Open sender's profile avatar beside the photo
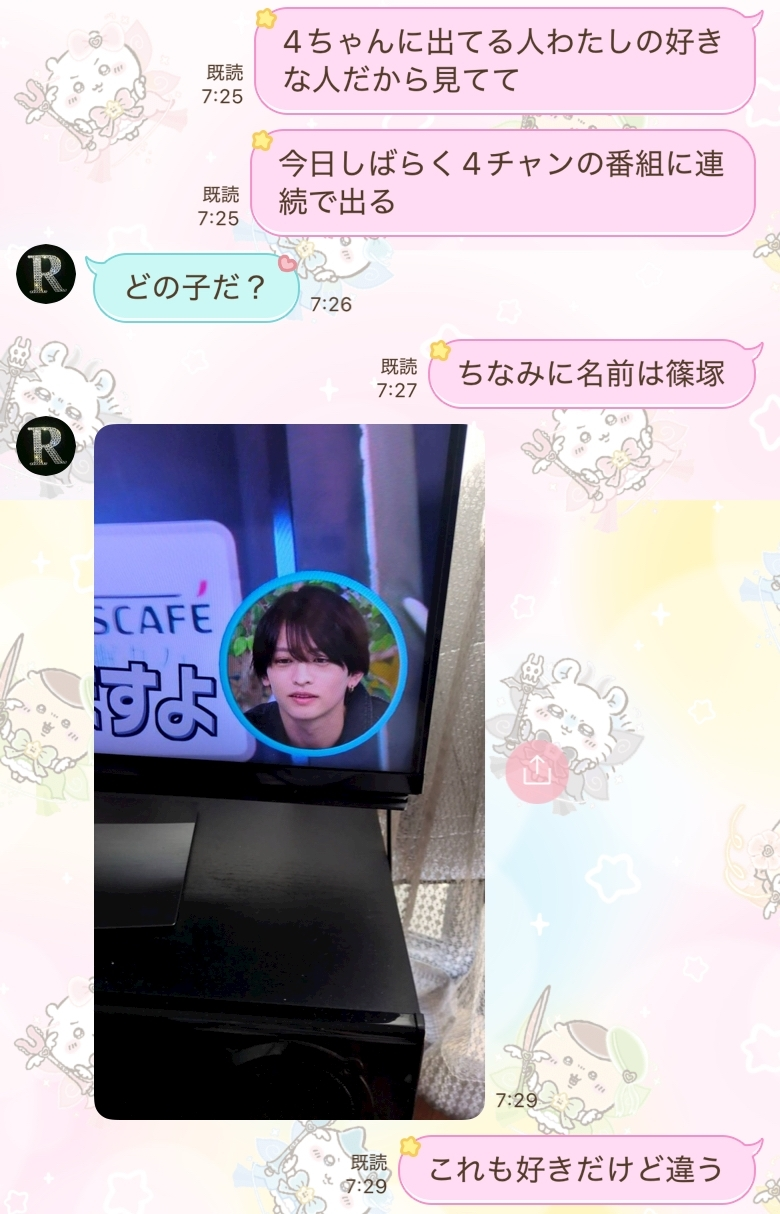The height and width of the screenshot is (1214, 780). (x=46, y=446)
